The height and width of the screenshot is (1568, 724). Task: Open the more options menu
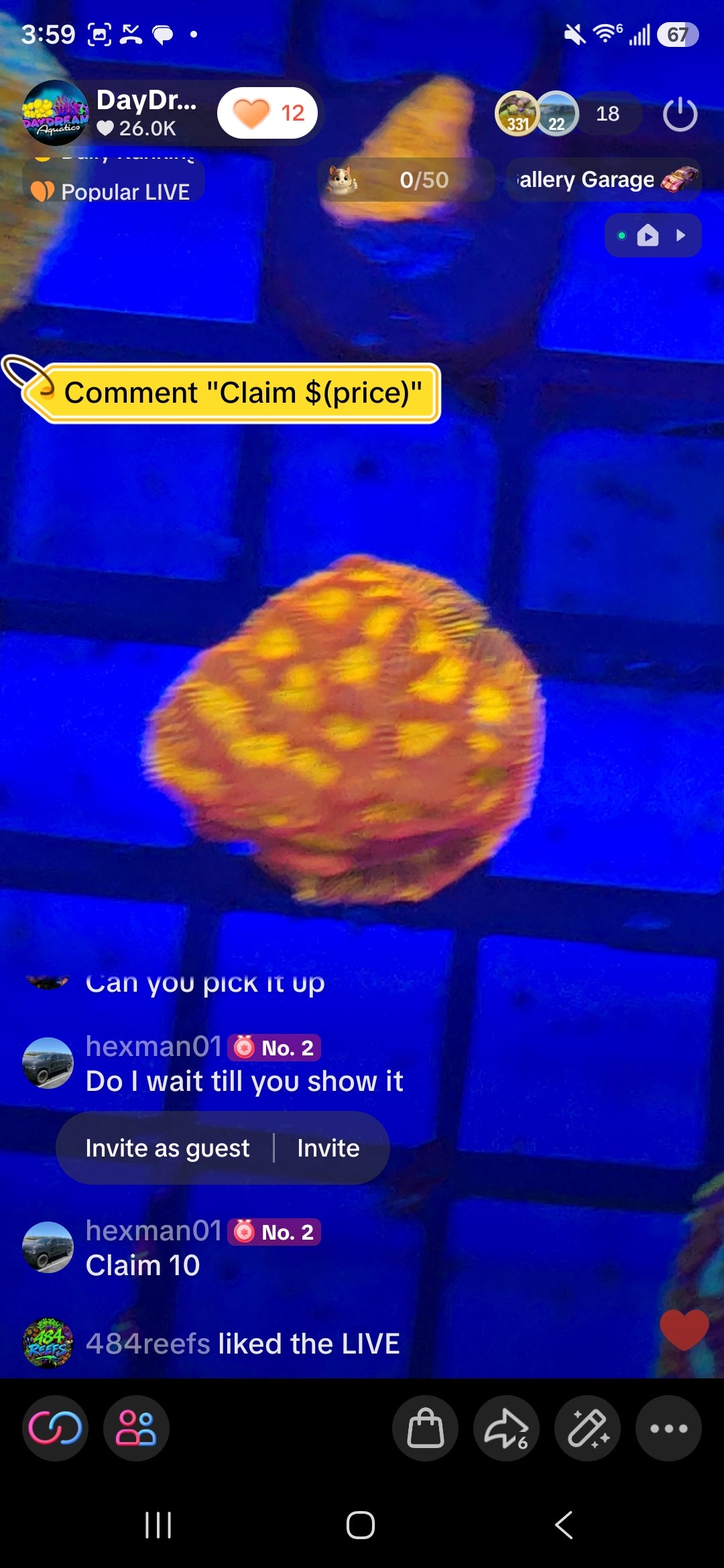pos(669,1428)
